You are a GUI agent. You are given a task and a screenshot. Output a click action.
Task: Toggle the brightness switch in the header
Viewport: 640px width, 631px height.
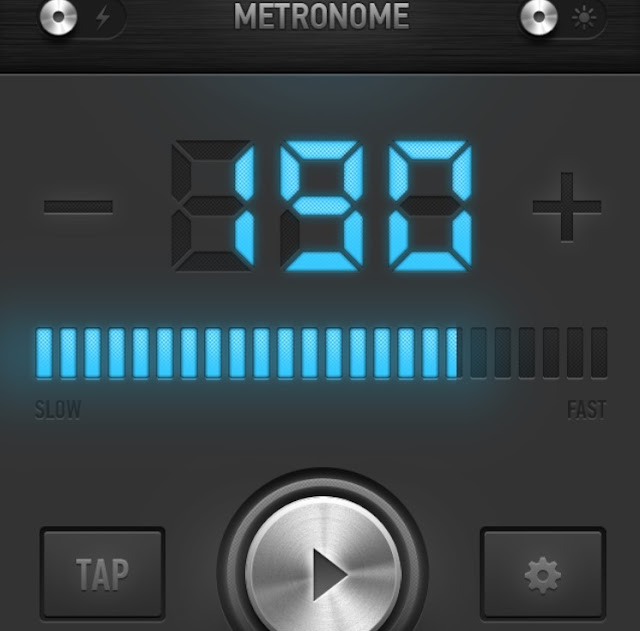(x=562, y=18)
